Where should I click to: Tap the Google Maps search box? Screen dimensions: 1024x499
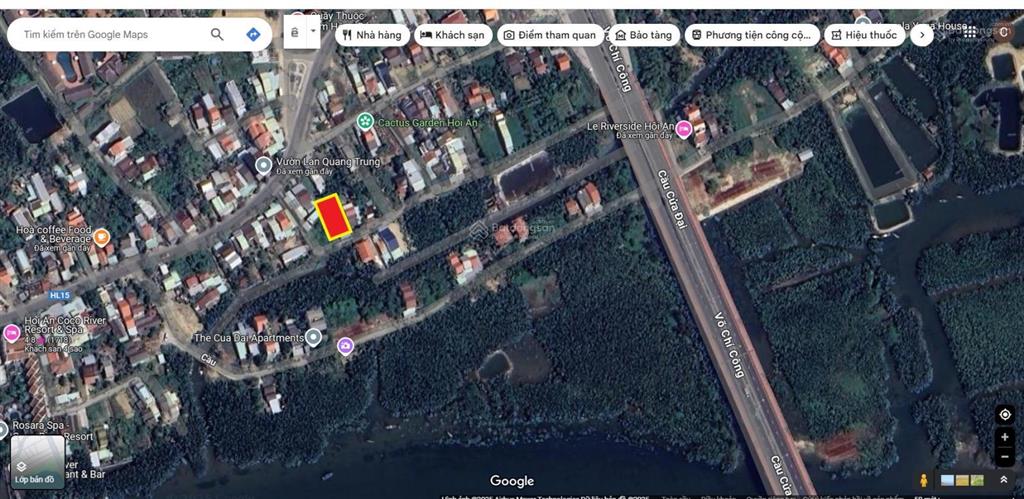click(x=110, y=34)
